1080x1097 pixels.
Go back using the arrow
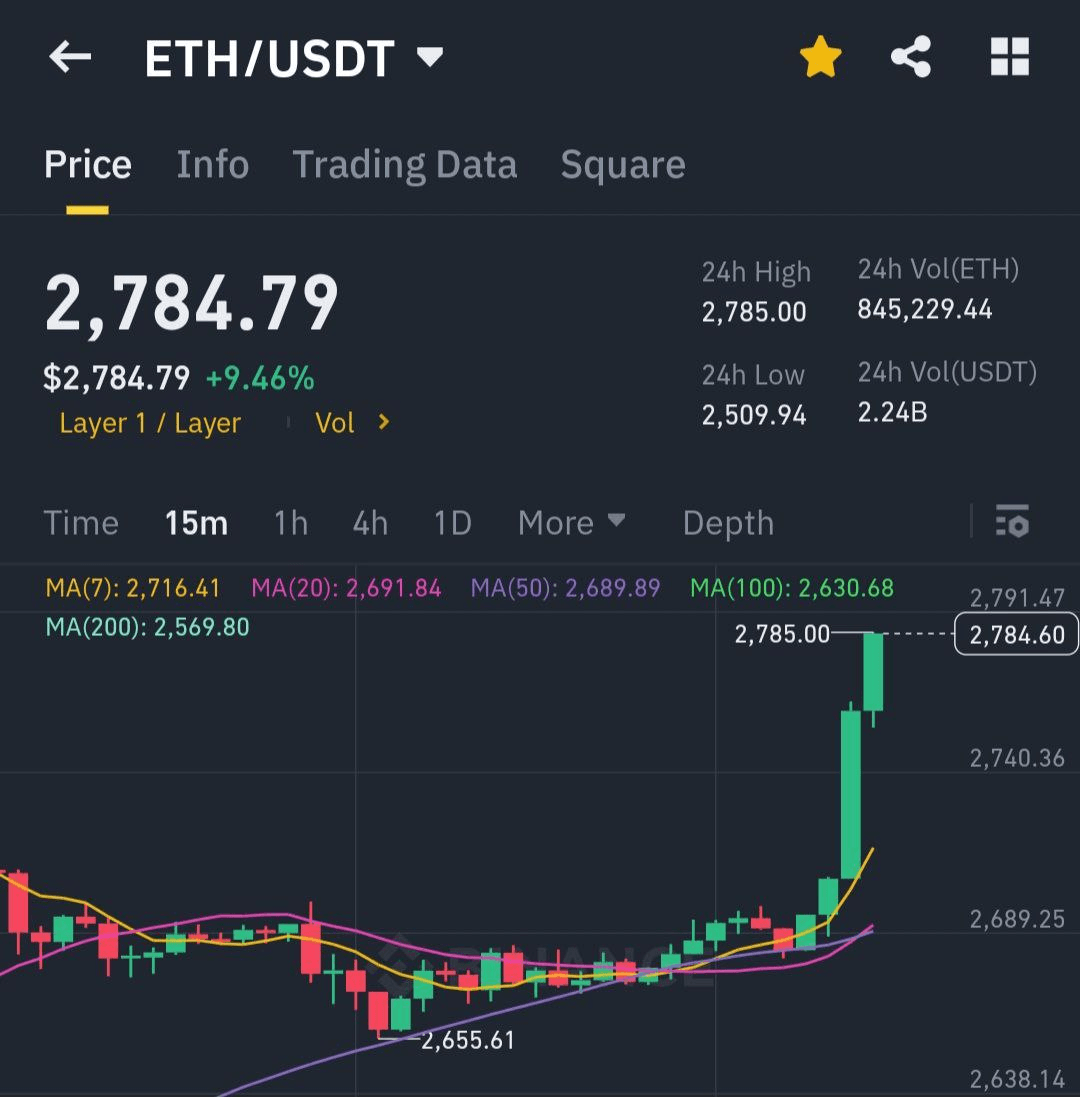(70, 58)
